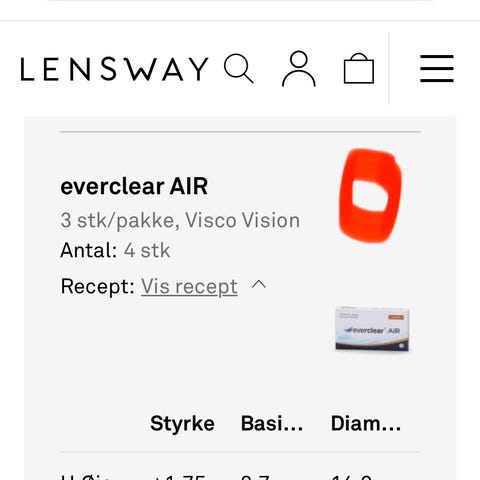Open the hamburger menu
This screenshot has height=480, width=480.
pos(437,69)
